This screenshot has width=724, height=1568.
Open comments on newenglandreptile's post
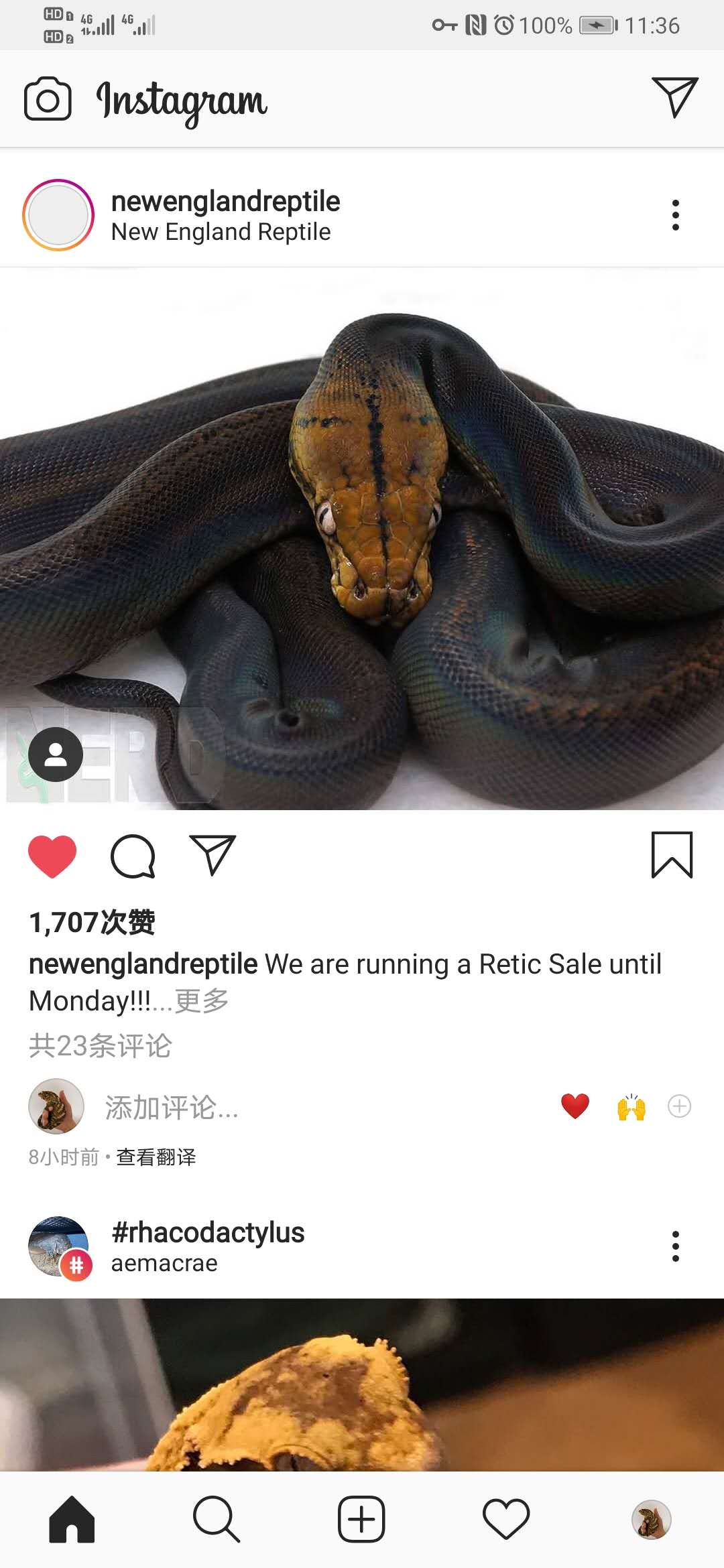(133, 856)
